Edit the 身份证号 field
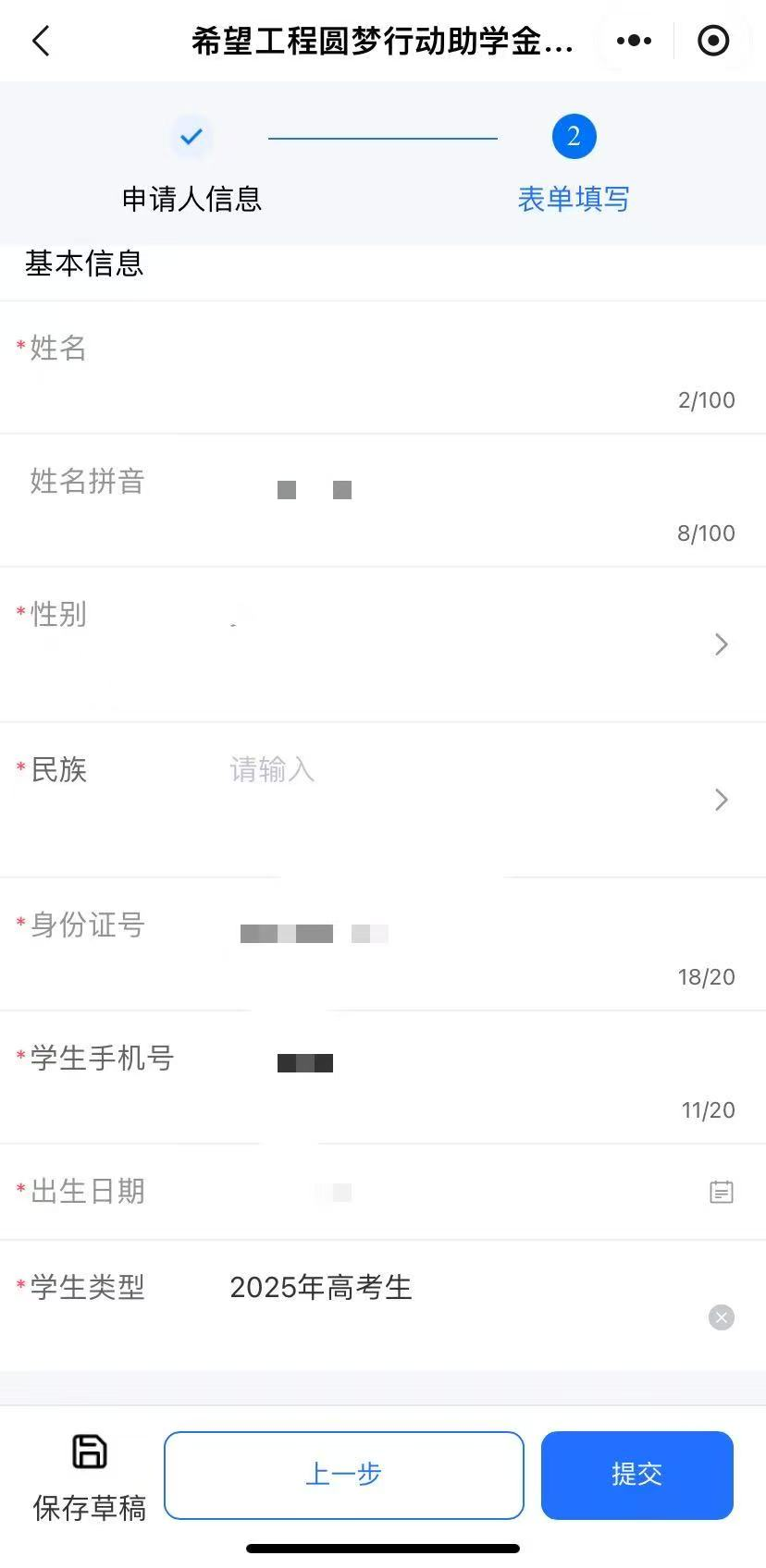 (383, 945)
